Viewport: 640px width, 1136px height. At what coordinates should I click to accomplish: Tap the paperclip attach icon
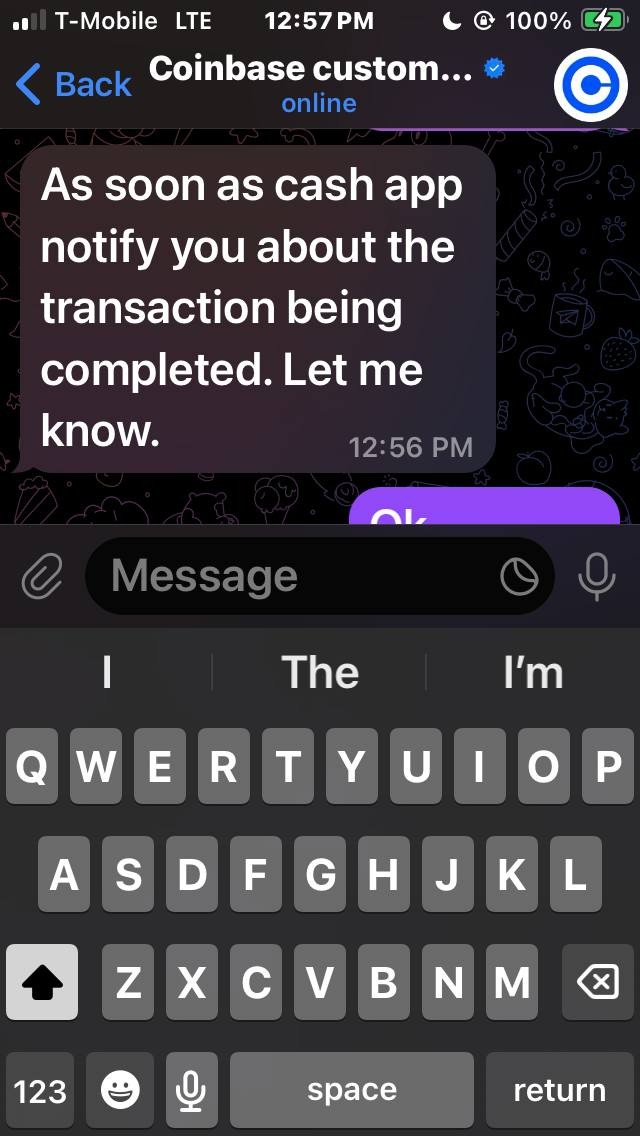pyautogui.click(x=41, y=577)
